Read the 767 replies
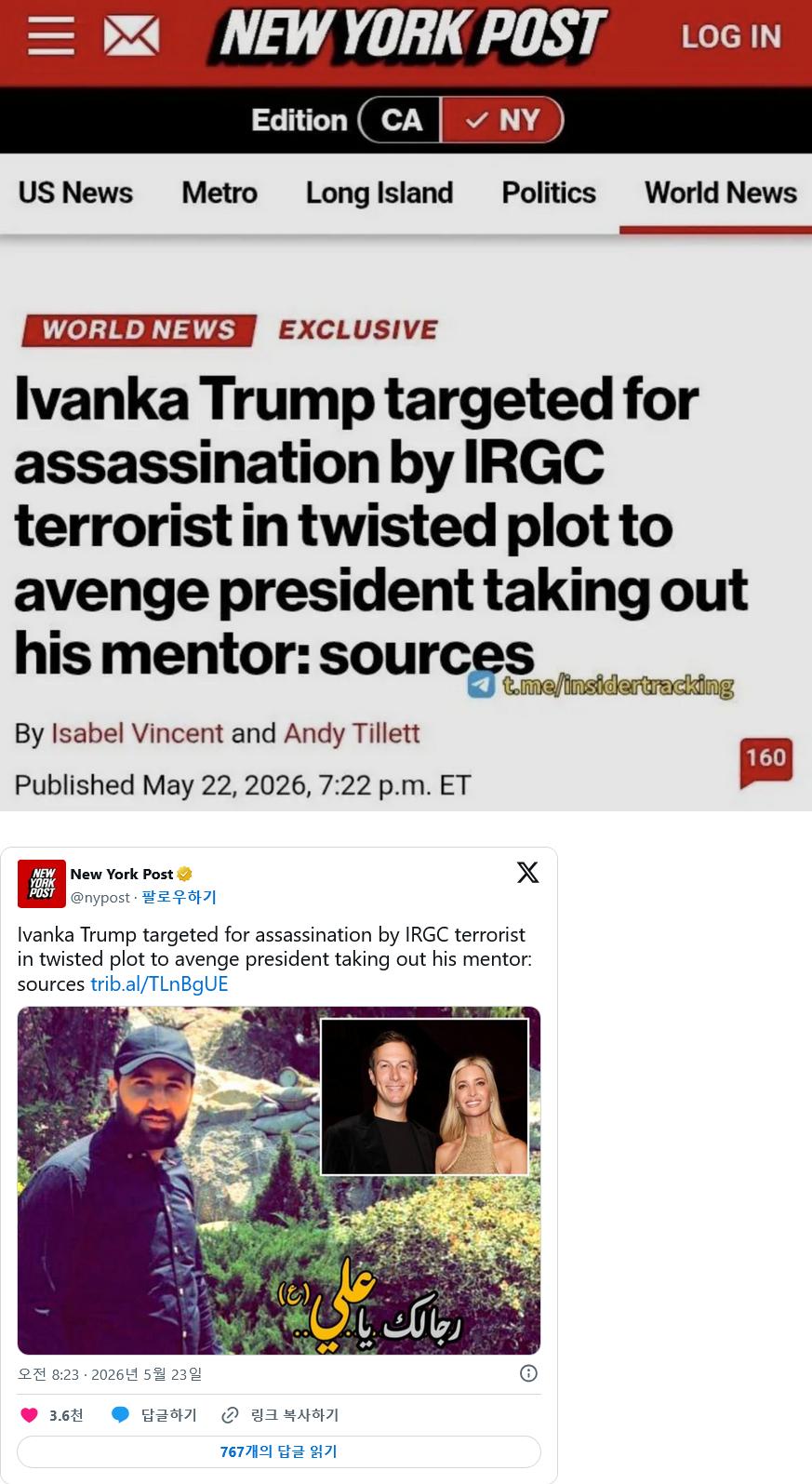This screenshot has width=812, height=1484. (279, 1451)
